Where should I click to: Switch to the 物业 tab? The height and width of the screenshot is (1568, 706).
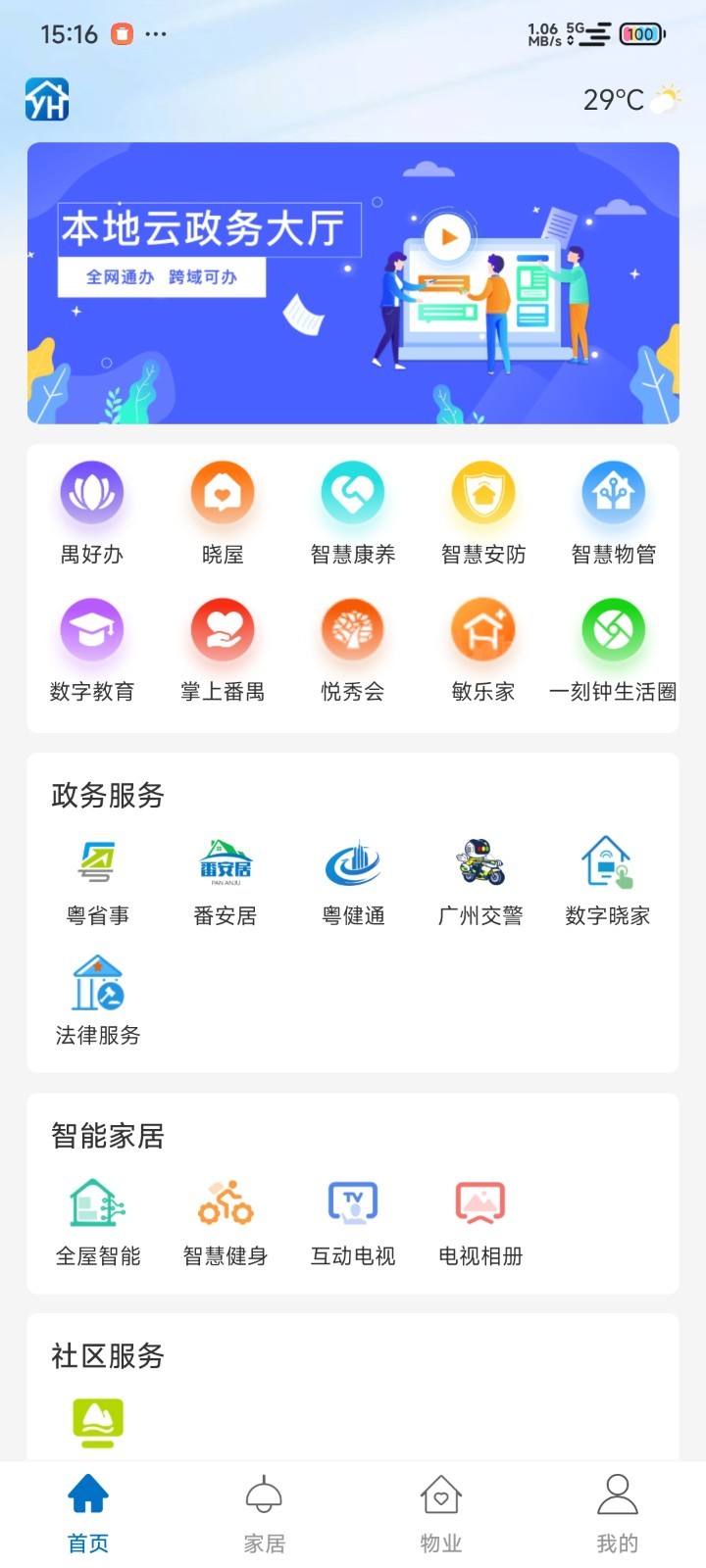tap(441, 1515)
